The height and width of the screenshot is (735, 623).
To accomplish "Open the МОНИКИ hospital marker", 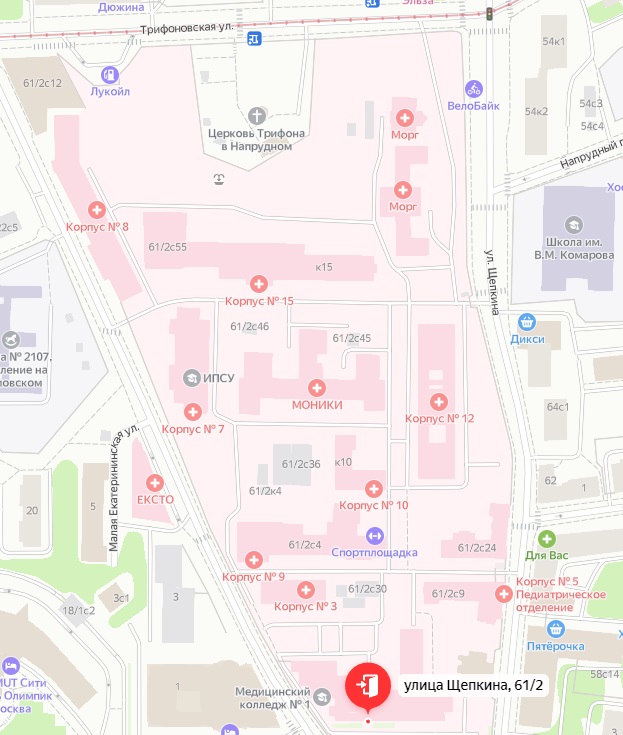I will coord(317,388).
